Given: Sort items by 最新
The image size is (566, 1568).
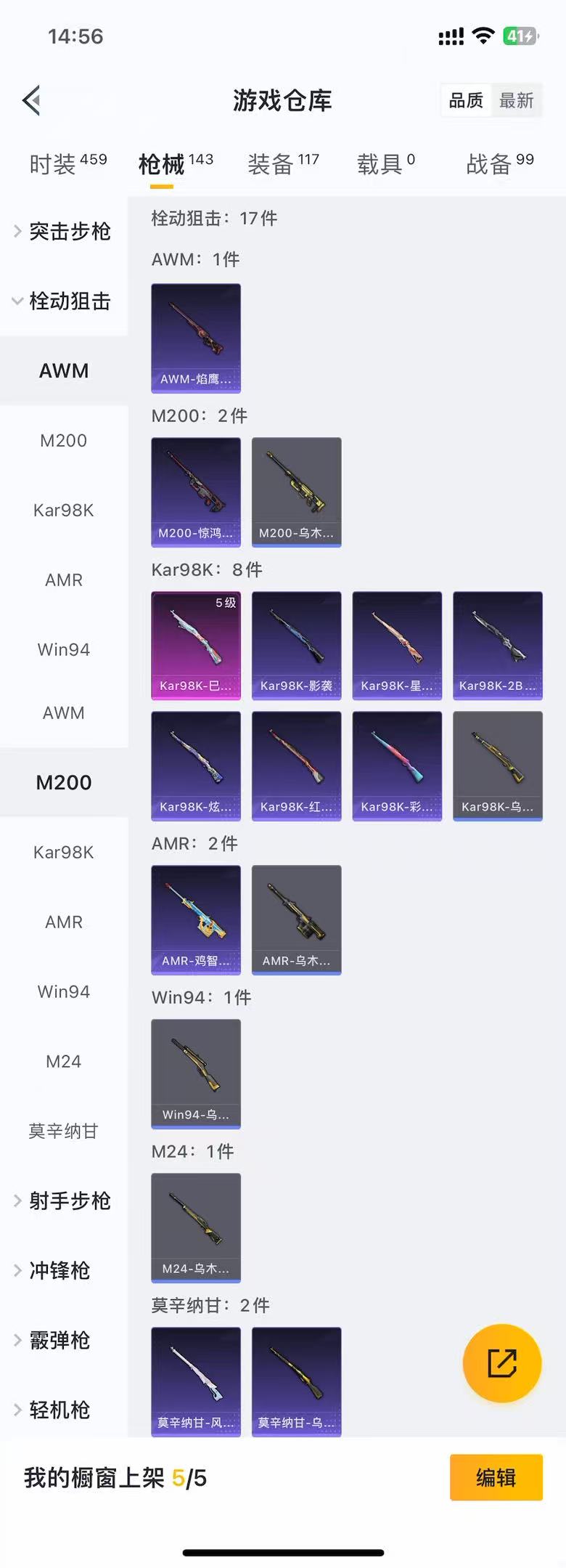Looking at the screenshot, I should 516,100.
